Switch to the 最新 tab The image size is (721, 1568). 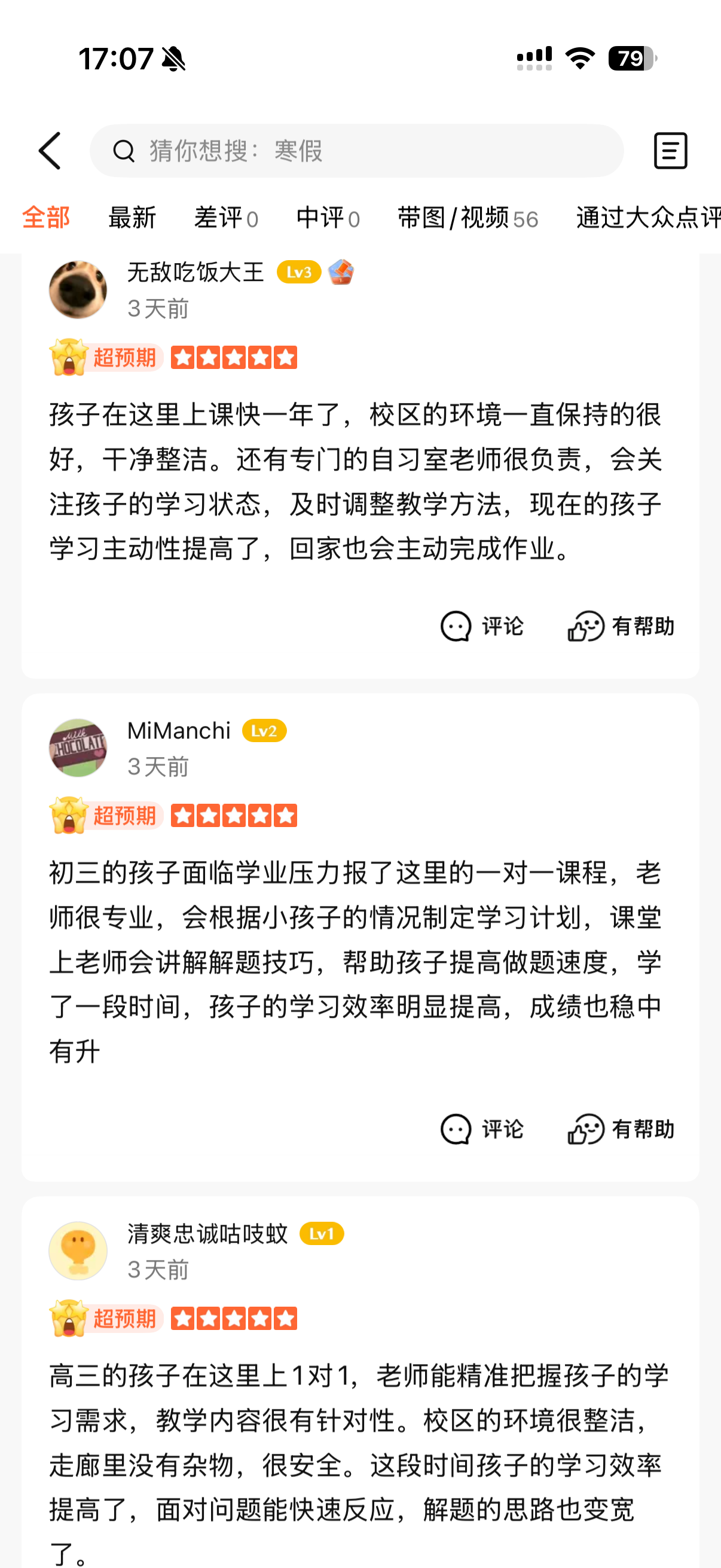point(132,218)
